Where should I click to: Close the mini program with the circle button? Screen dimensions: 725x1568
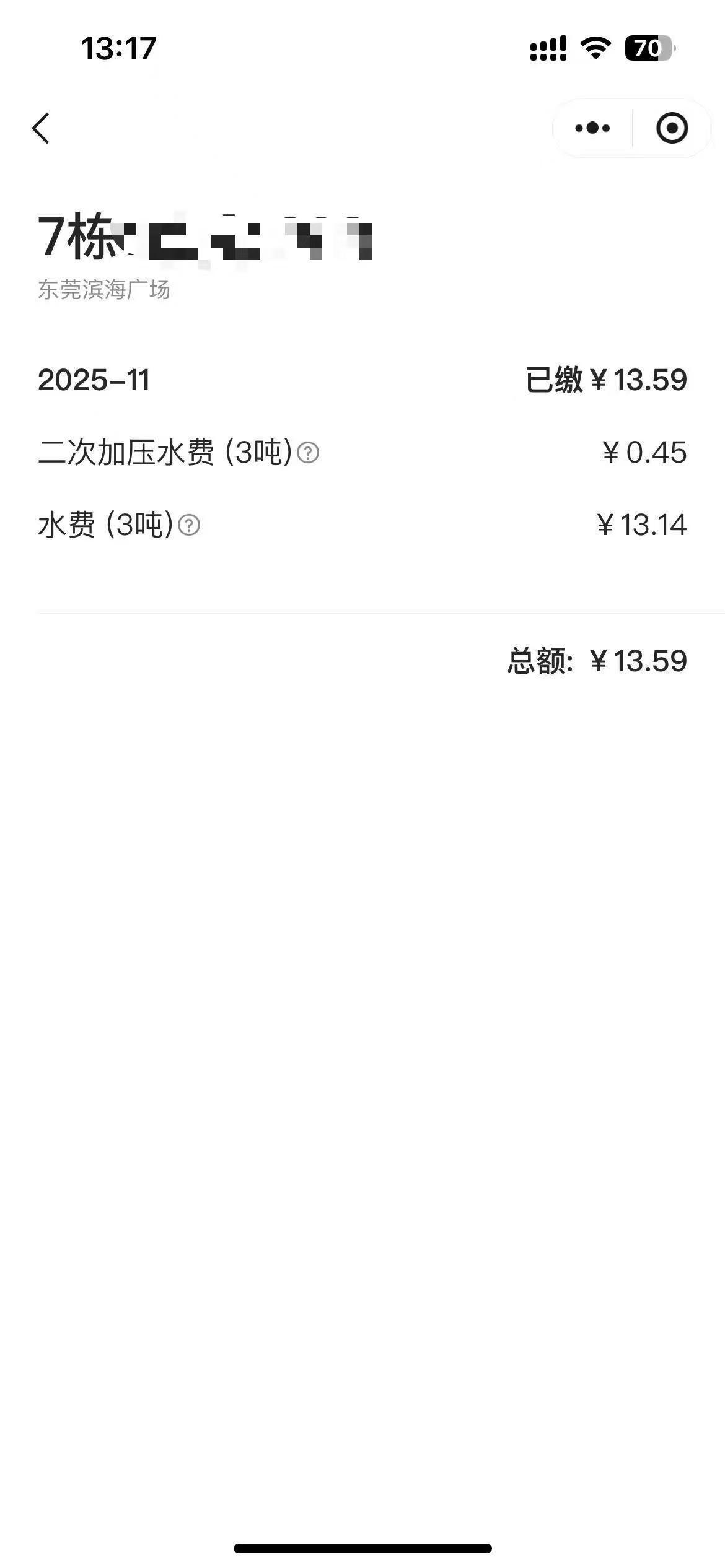672,128
